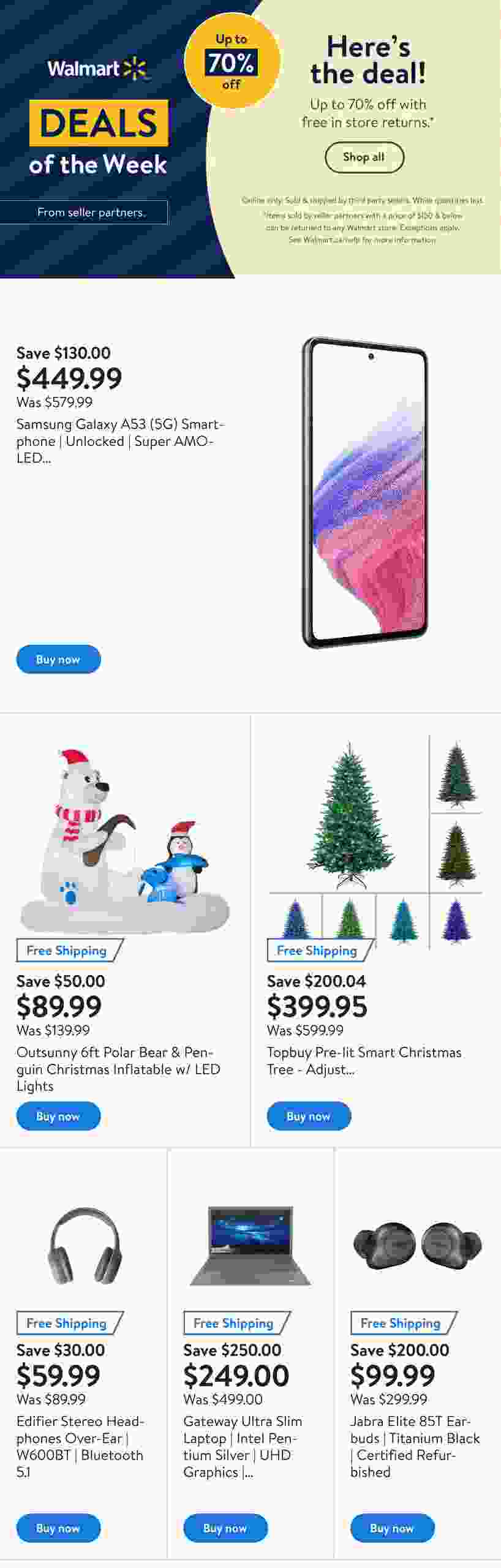View the Polar Bear & Penguin inflatable image
Image resolution: width=501 pixels, height=1568 pixels.
point(124,839)
